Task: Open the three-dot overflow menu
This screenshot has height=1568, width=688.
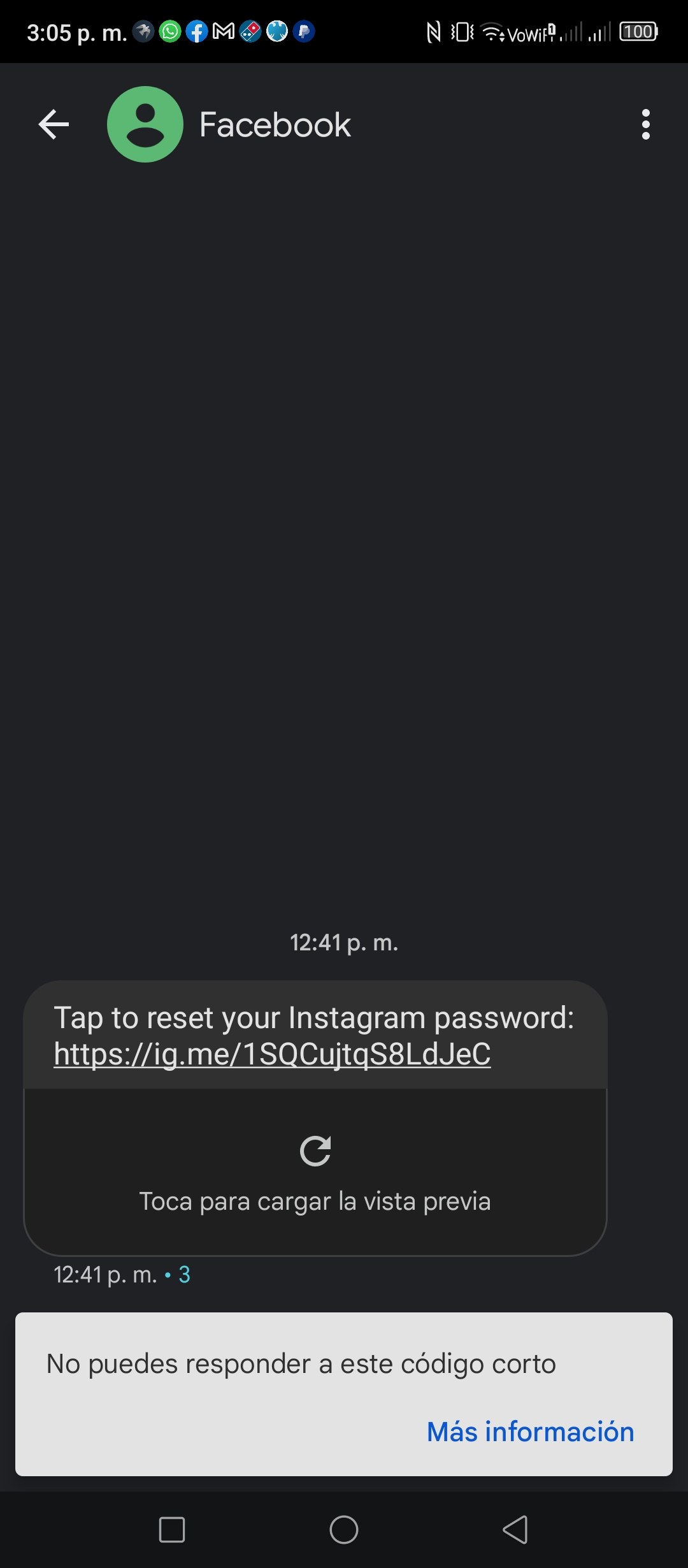Action: tap(645, 124)
